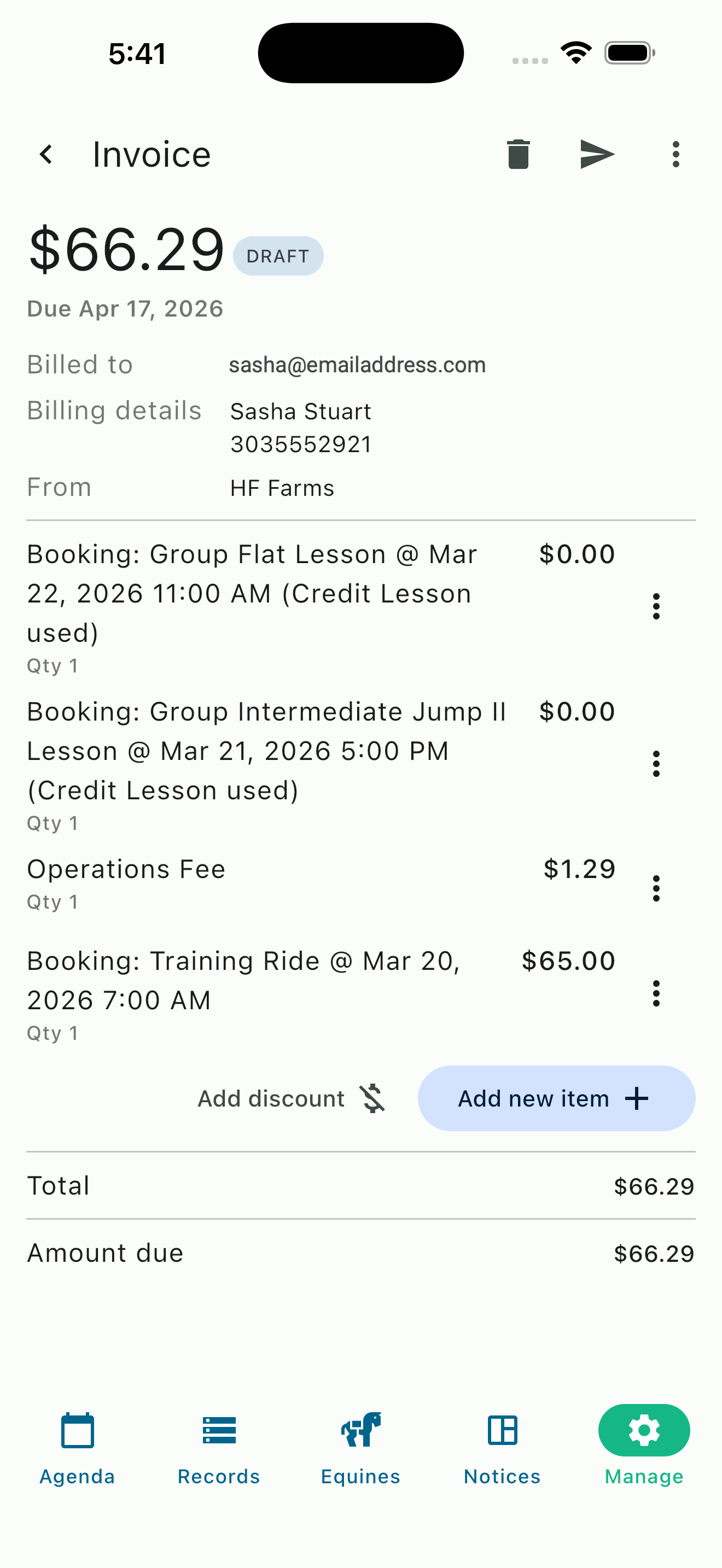Delete the invoice using the trash icon

coord(518,154)
